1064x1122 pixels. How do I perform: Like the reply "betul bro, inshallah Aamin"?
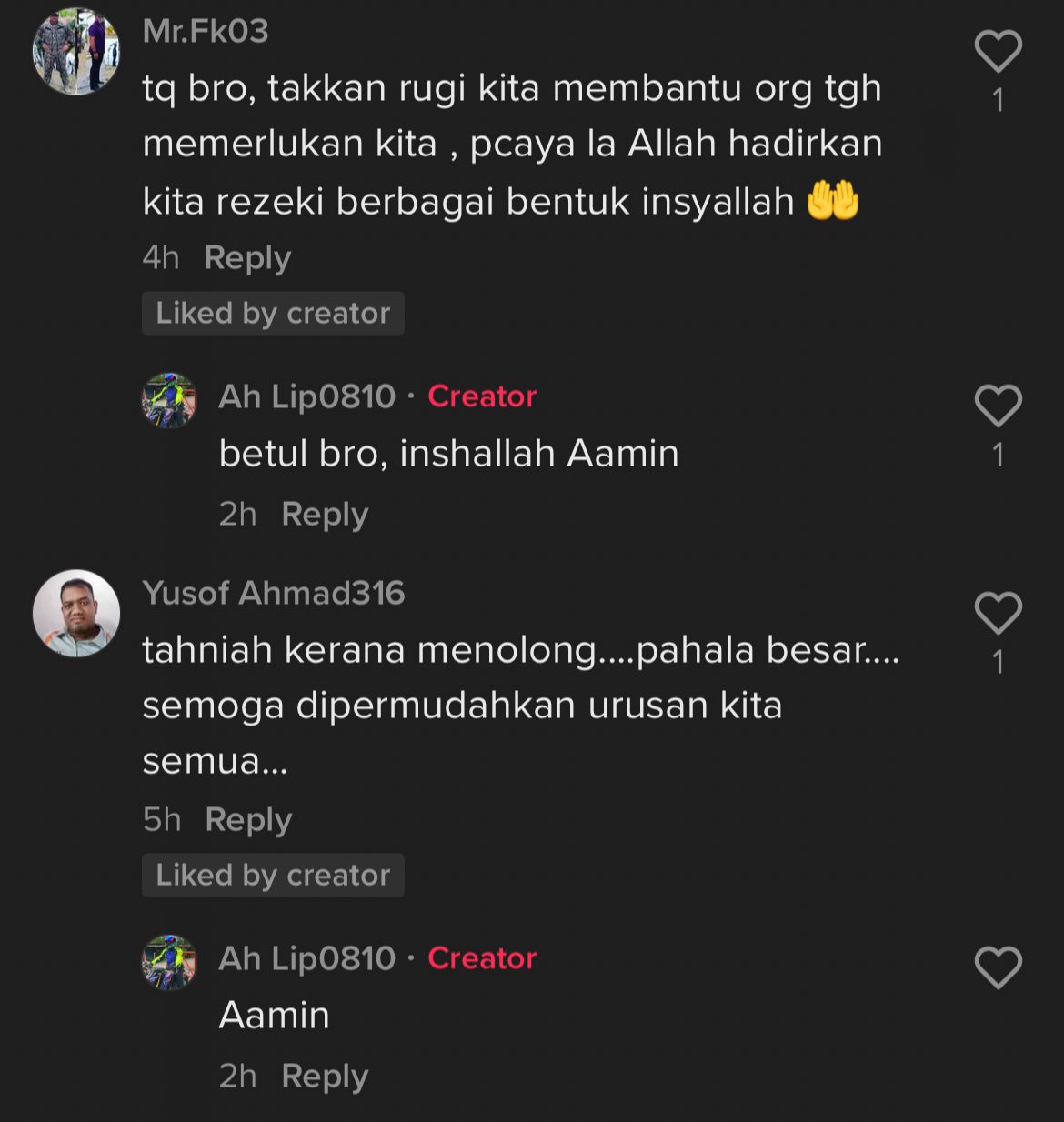click(998, 406)
